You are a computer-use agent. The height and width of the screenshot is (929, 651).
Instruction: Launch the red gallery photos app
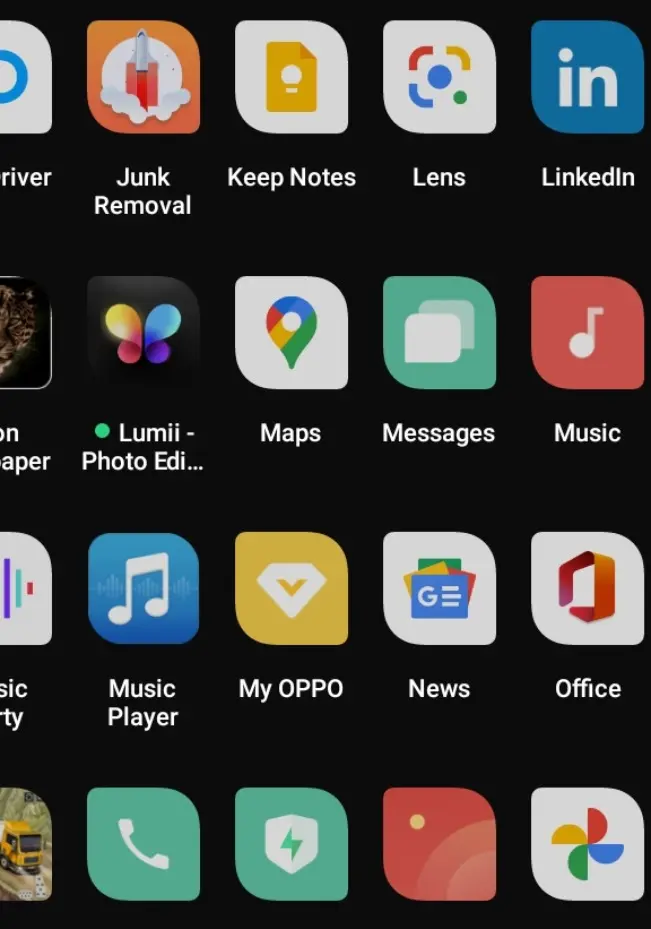(x=439, y=844)
